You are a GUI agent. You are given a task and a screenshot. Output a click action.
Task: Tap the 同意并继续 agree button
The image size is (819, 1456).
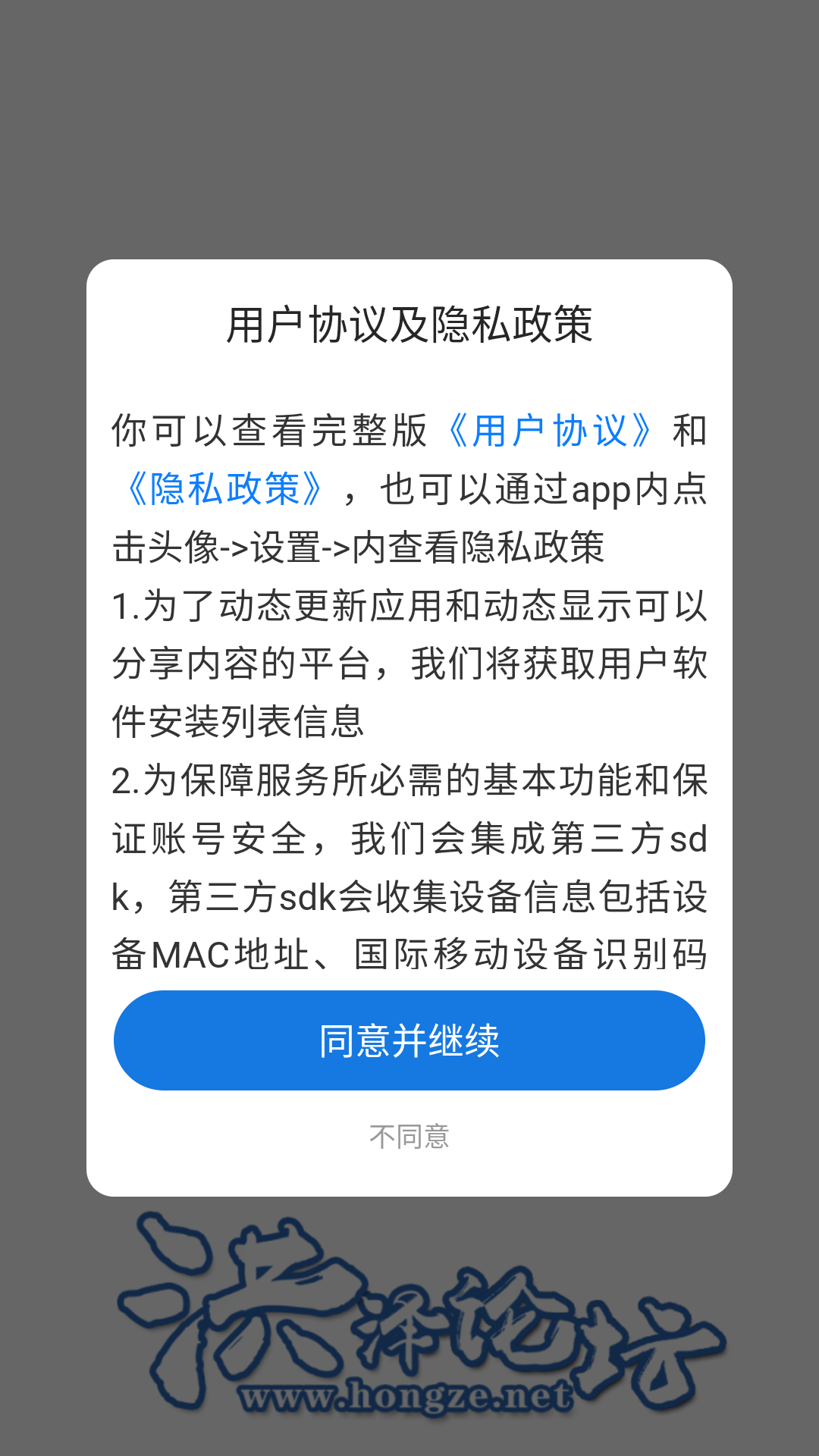coord(409,1040)
